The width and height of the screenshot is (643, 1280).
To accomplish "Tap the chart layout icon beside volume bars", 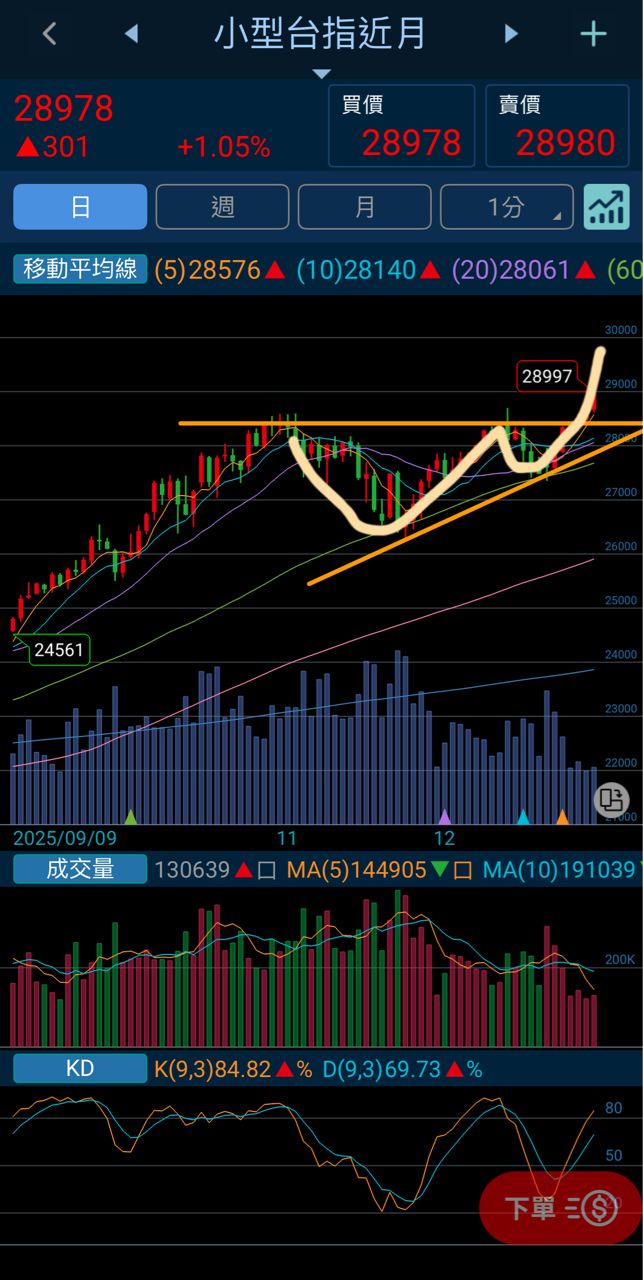I will [x=611, y=799].
